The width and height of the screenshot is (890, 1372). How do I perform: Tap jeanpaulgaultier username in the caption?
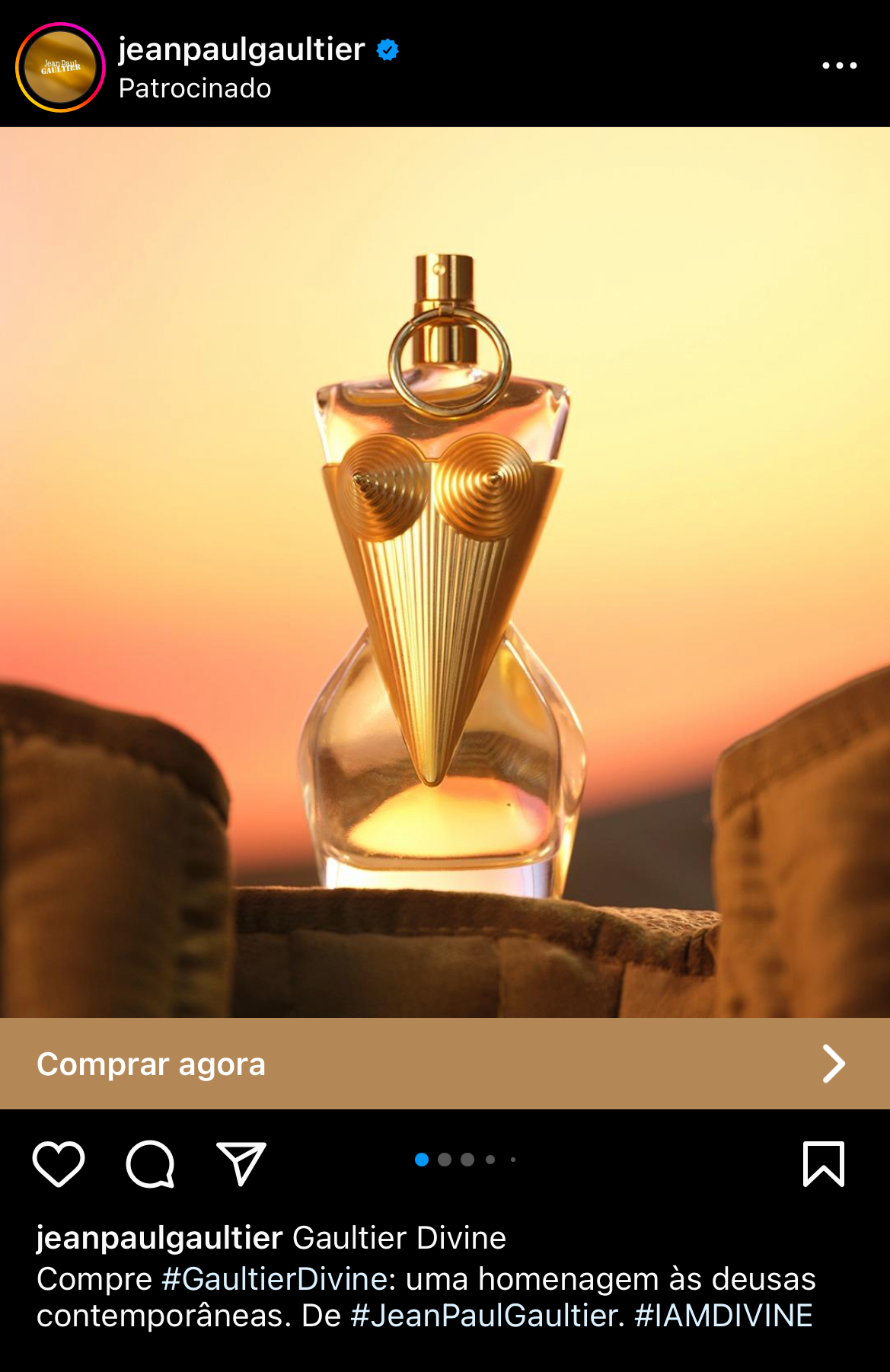point(160,1238)
